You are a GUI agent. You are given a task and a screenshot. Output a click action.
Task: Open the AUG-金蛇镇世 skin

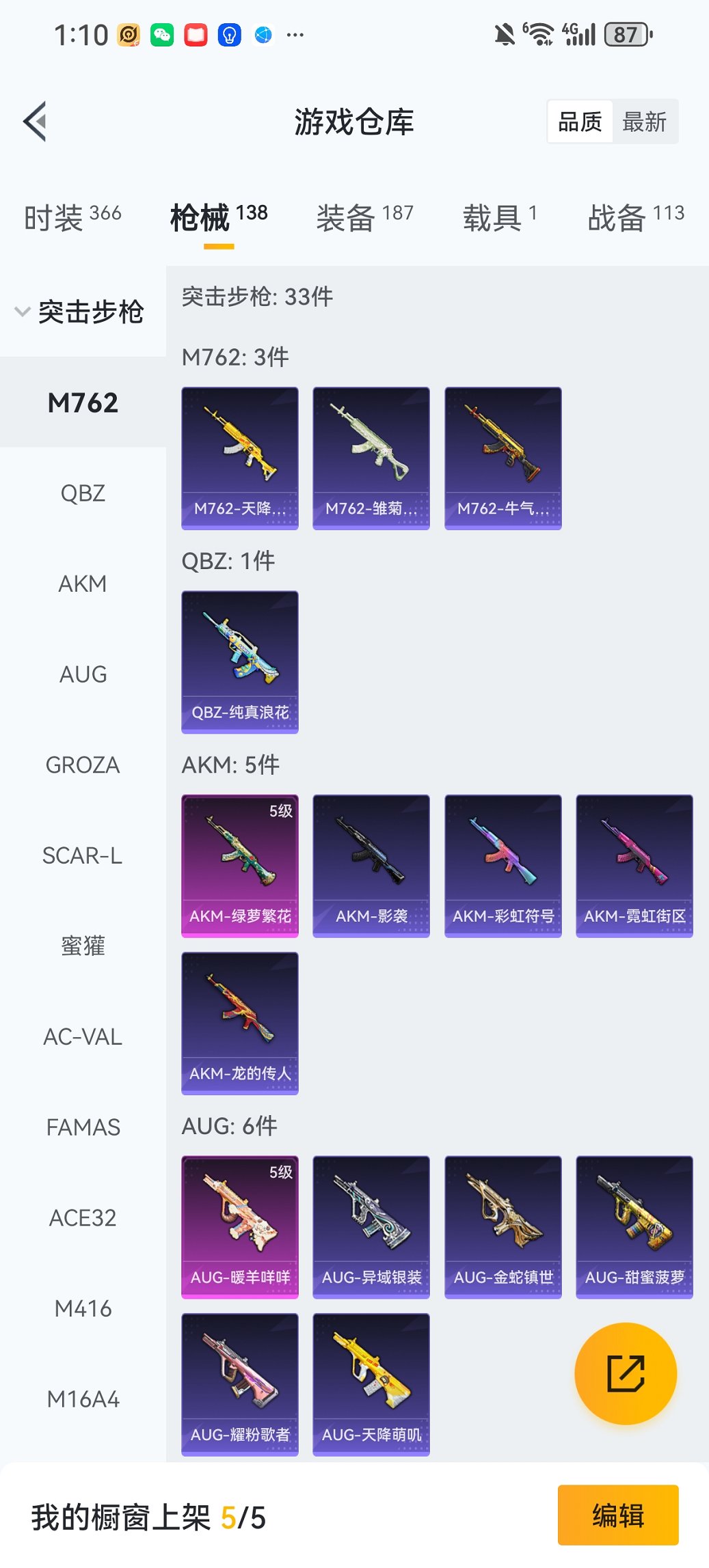503,1226
